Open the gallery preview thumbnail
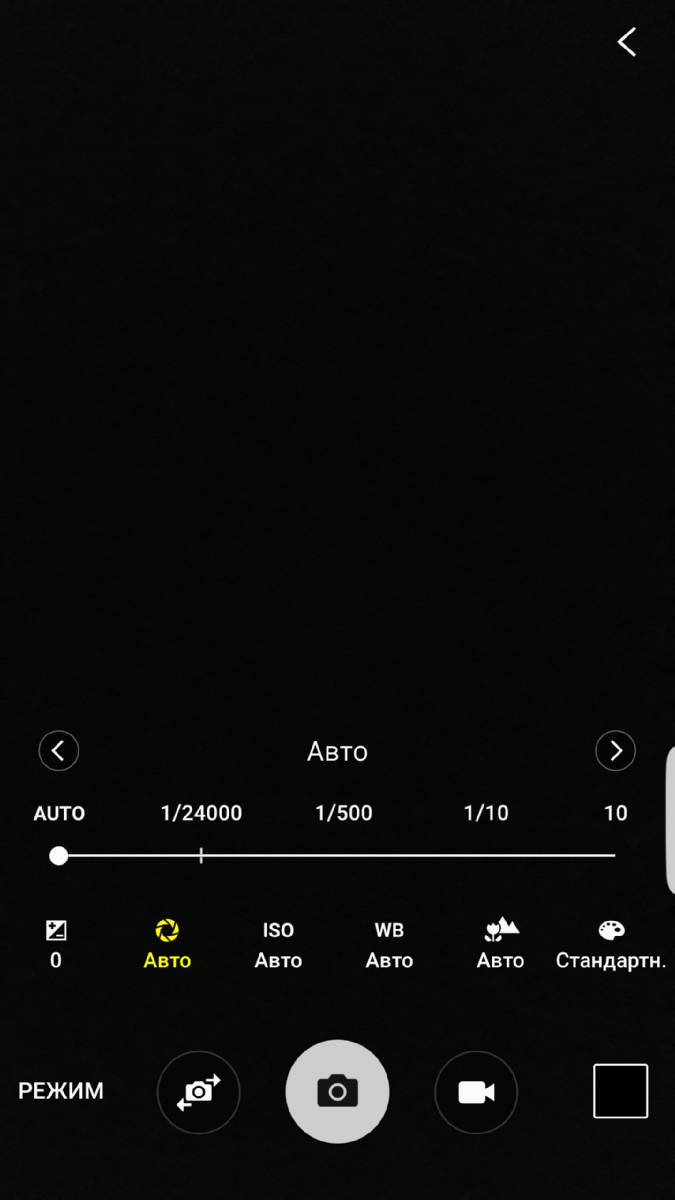This screenshot has width=675, height=1200. (620, 1091)
